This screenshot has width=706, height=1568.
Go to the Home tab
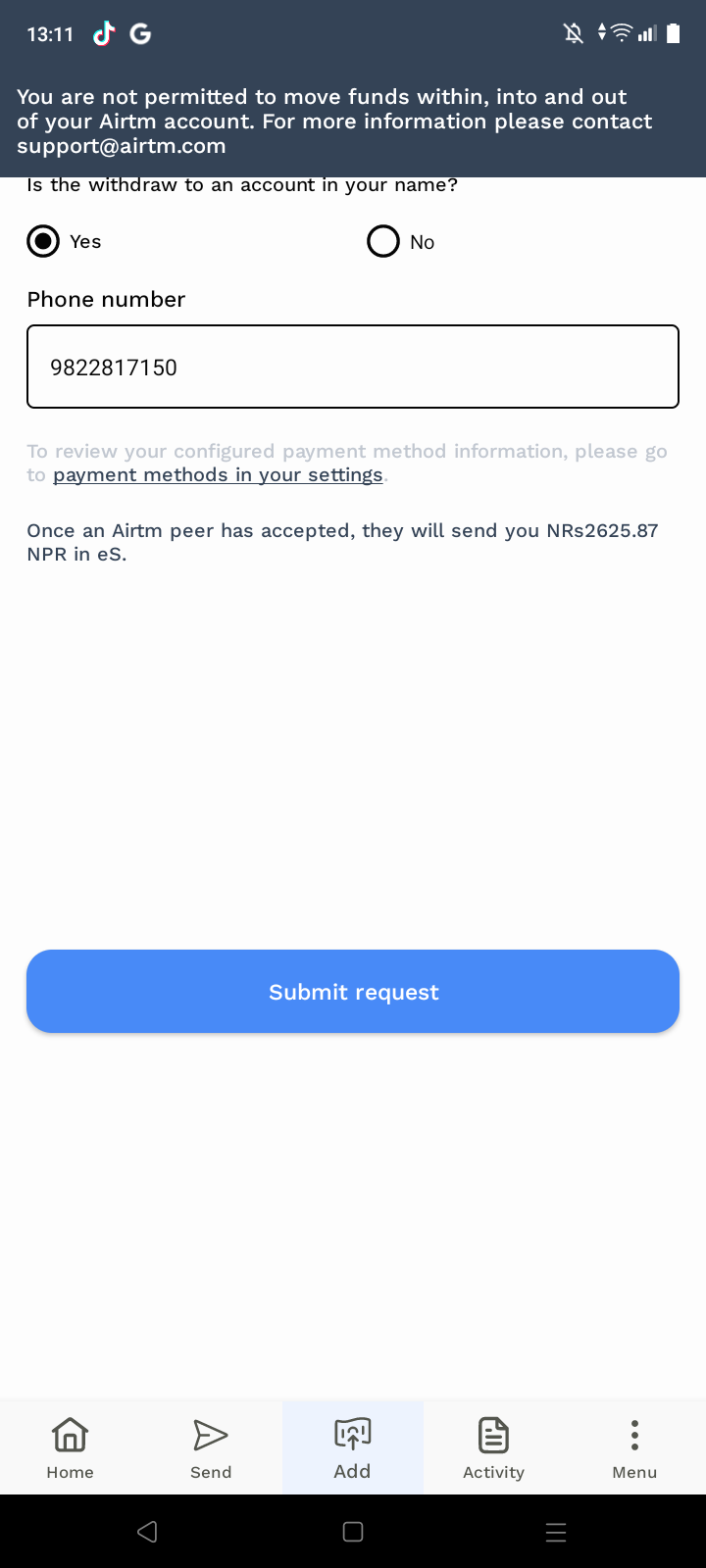point(71,1447)
